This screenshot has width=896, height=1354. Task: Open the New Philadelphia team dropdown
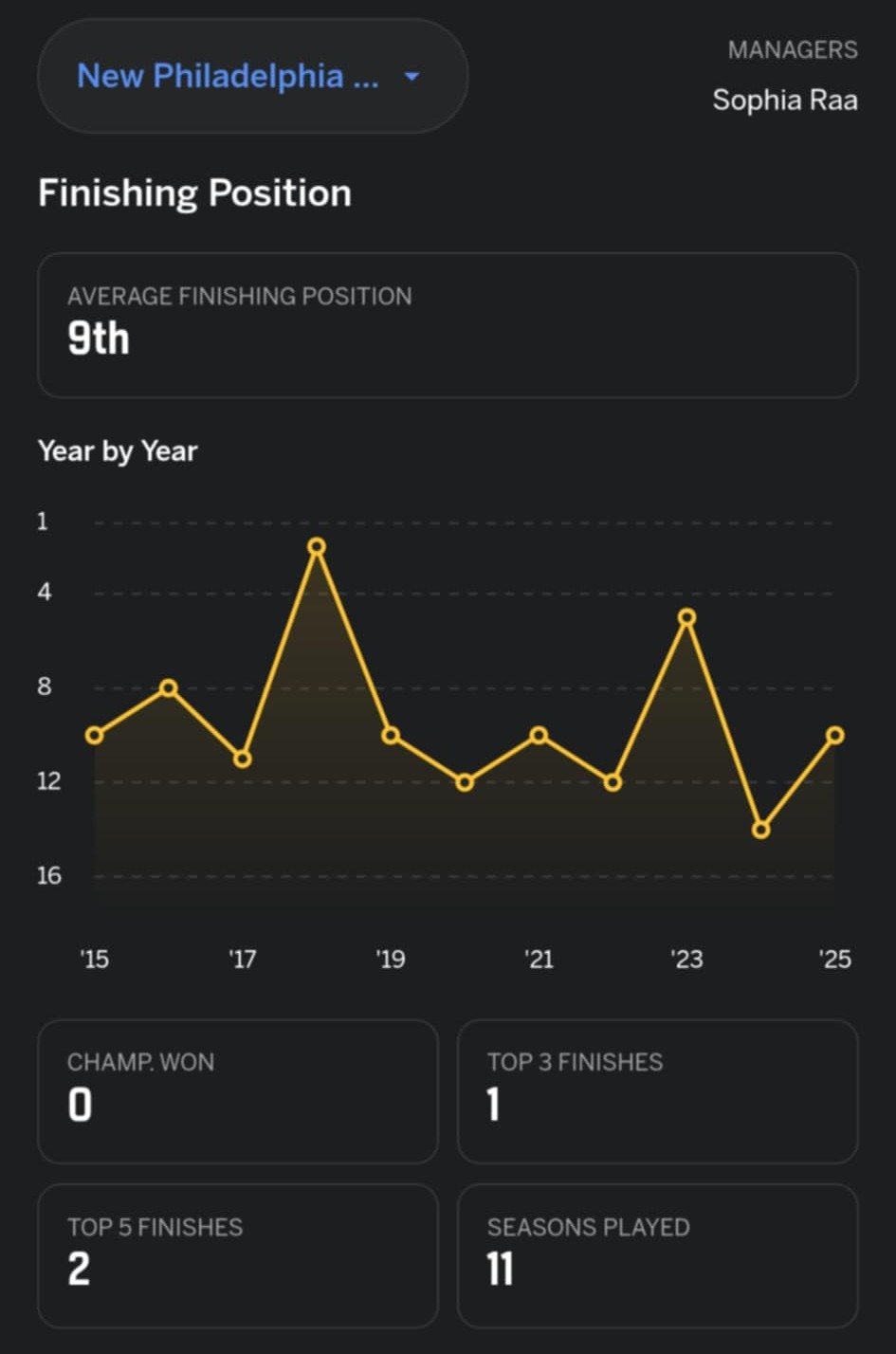pyautogui.click(x=251, y=76)
